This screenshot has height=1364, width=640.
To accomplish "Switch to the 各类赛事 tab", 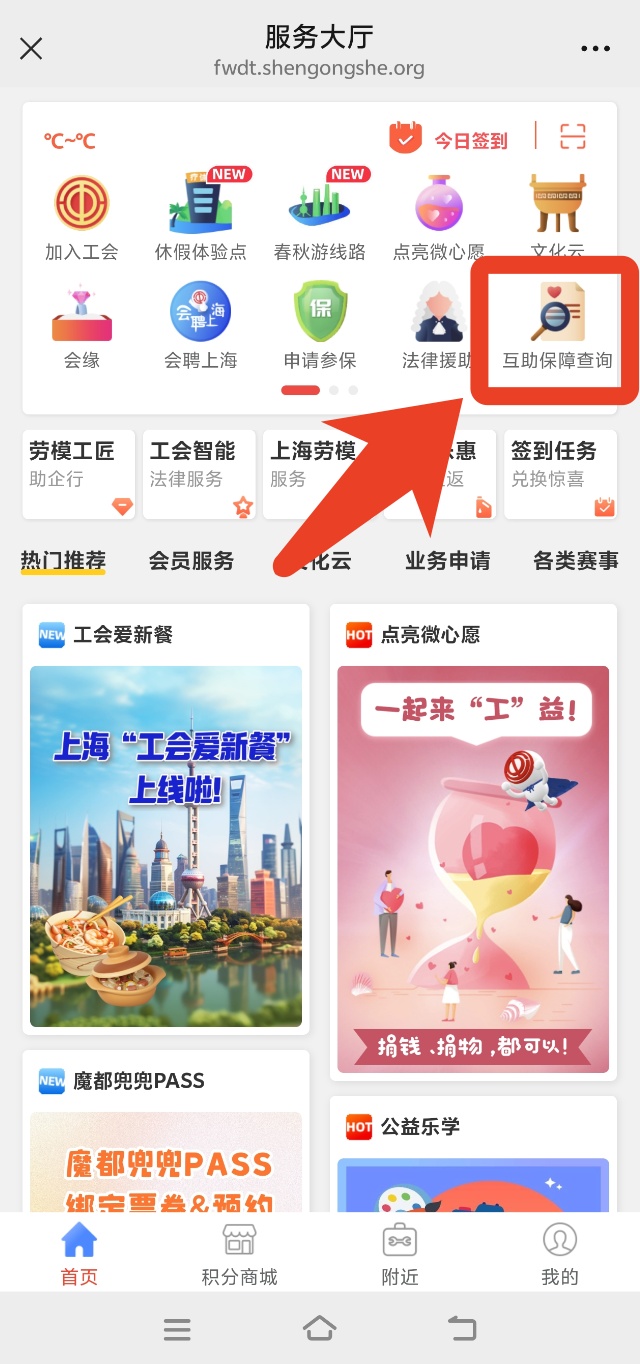I will pos(575,561).
